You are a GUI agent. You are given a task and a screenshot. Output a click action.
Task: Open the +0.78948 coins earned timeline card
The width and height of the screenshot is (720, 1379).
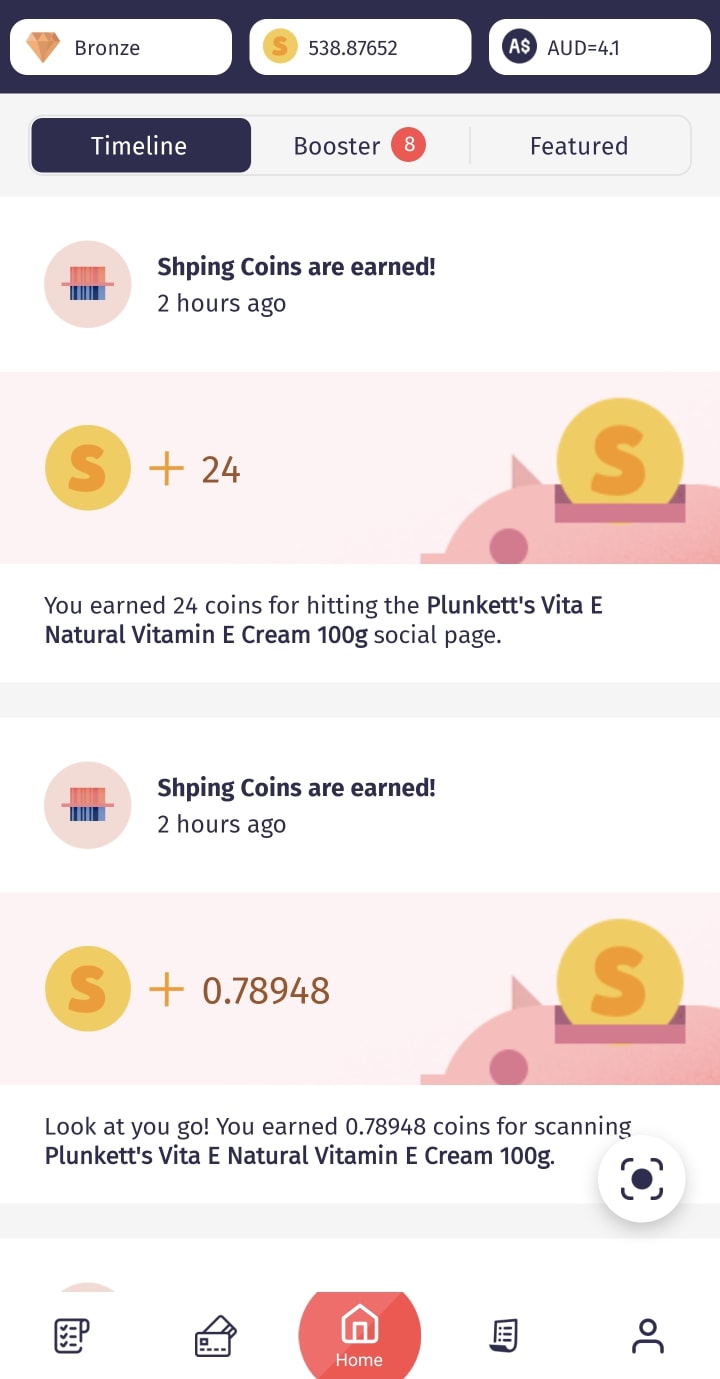coord(360,989)
